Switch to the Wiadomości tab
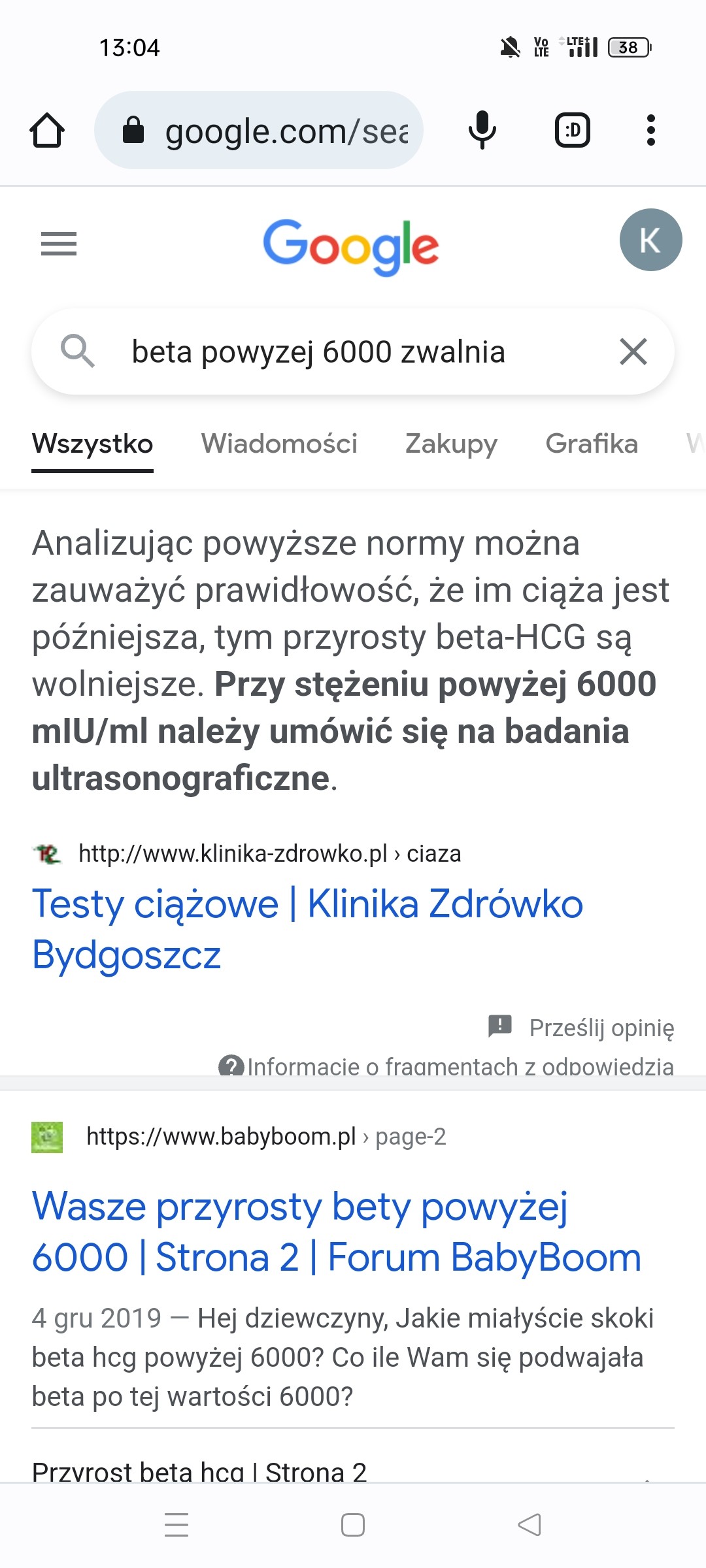Screen dimensions: 706x1568 click(279, 444)
